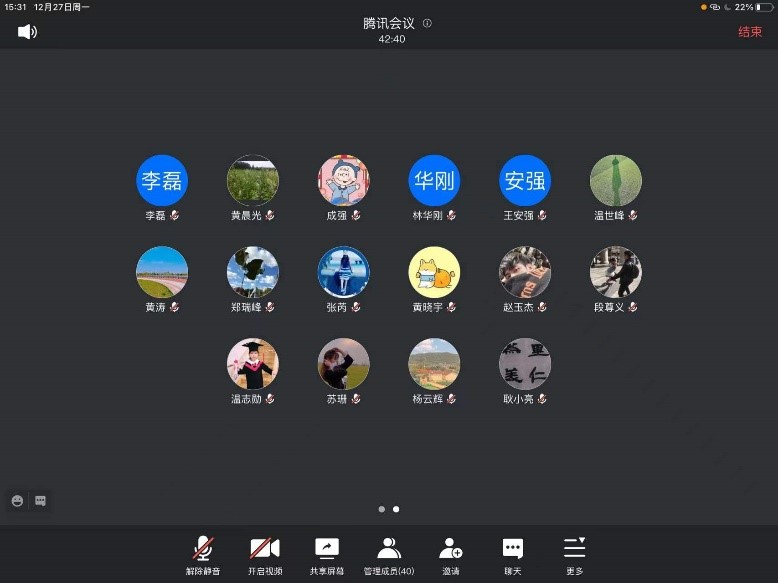Select participant 李磊's tile
This screenshot has height=583, width=778.
[162, 181]
